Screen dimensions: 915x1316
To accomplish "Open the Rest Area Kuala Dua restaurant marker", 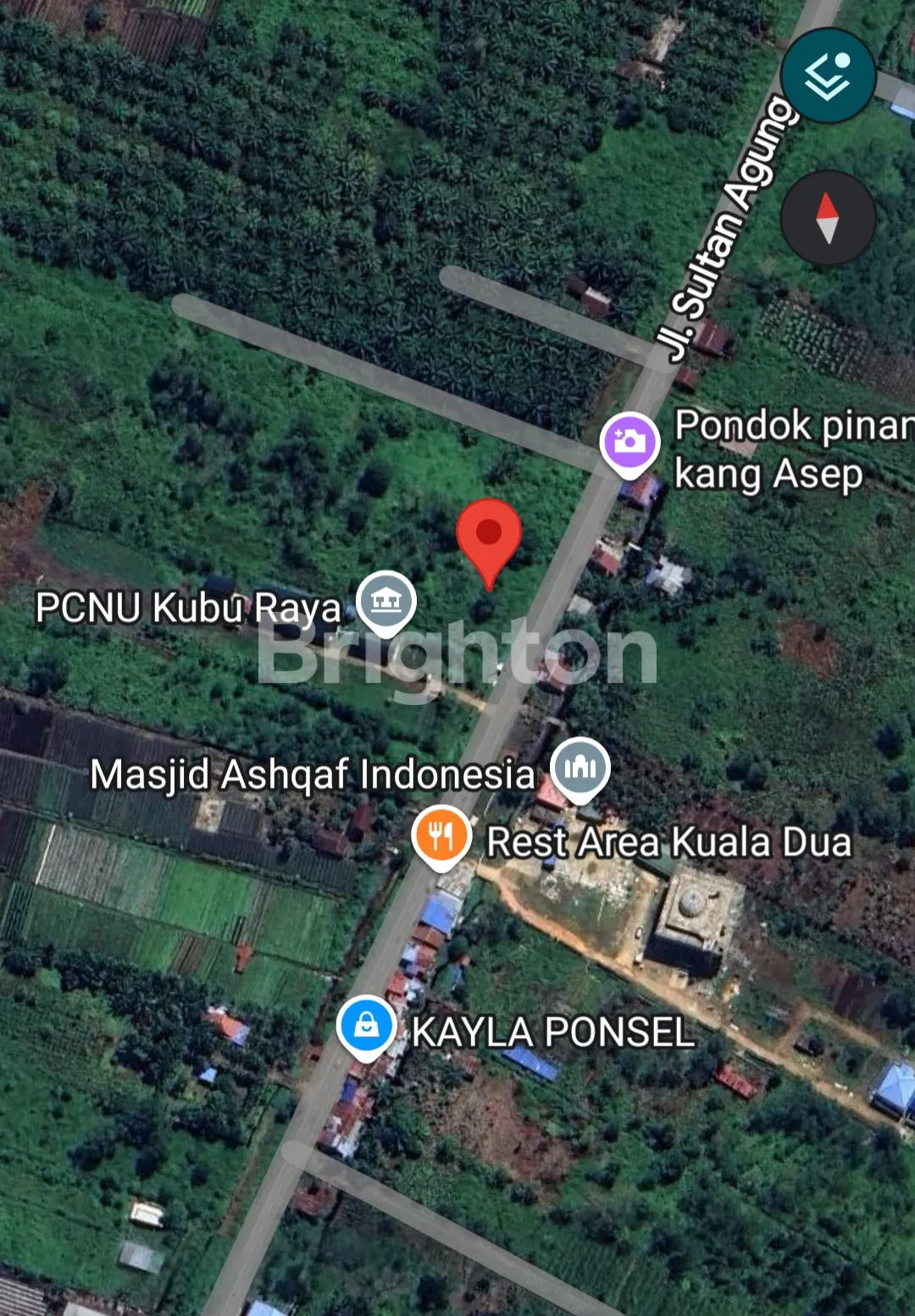I will click(x=441, y=836).
